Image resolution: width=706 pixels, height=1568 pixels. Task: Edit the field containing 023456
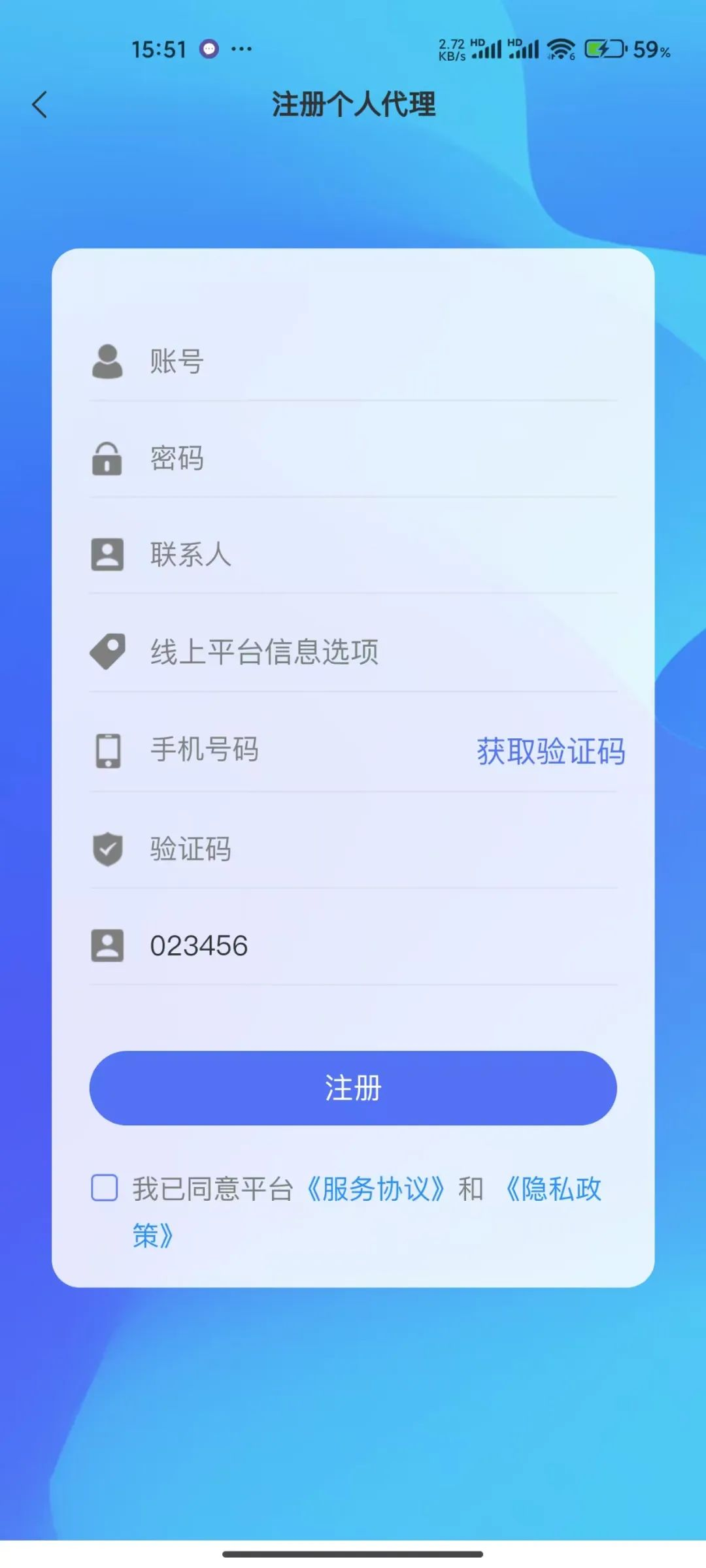[353, 945]
